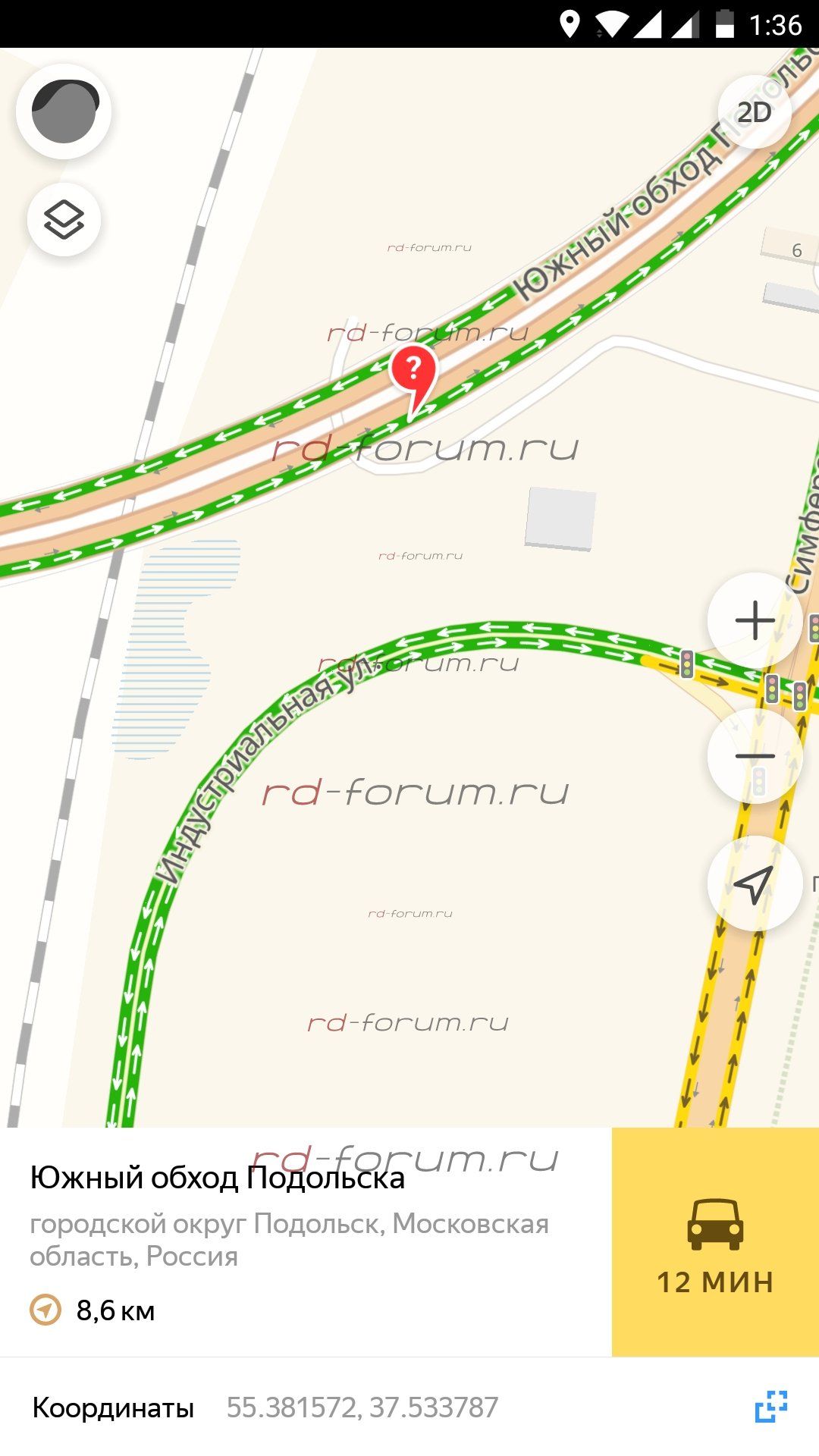The width and height of the screenshot is (819, 1456).
Task: Zoom out with the minus button
Action: 755,756
